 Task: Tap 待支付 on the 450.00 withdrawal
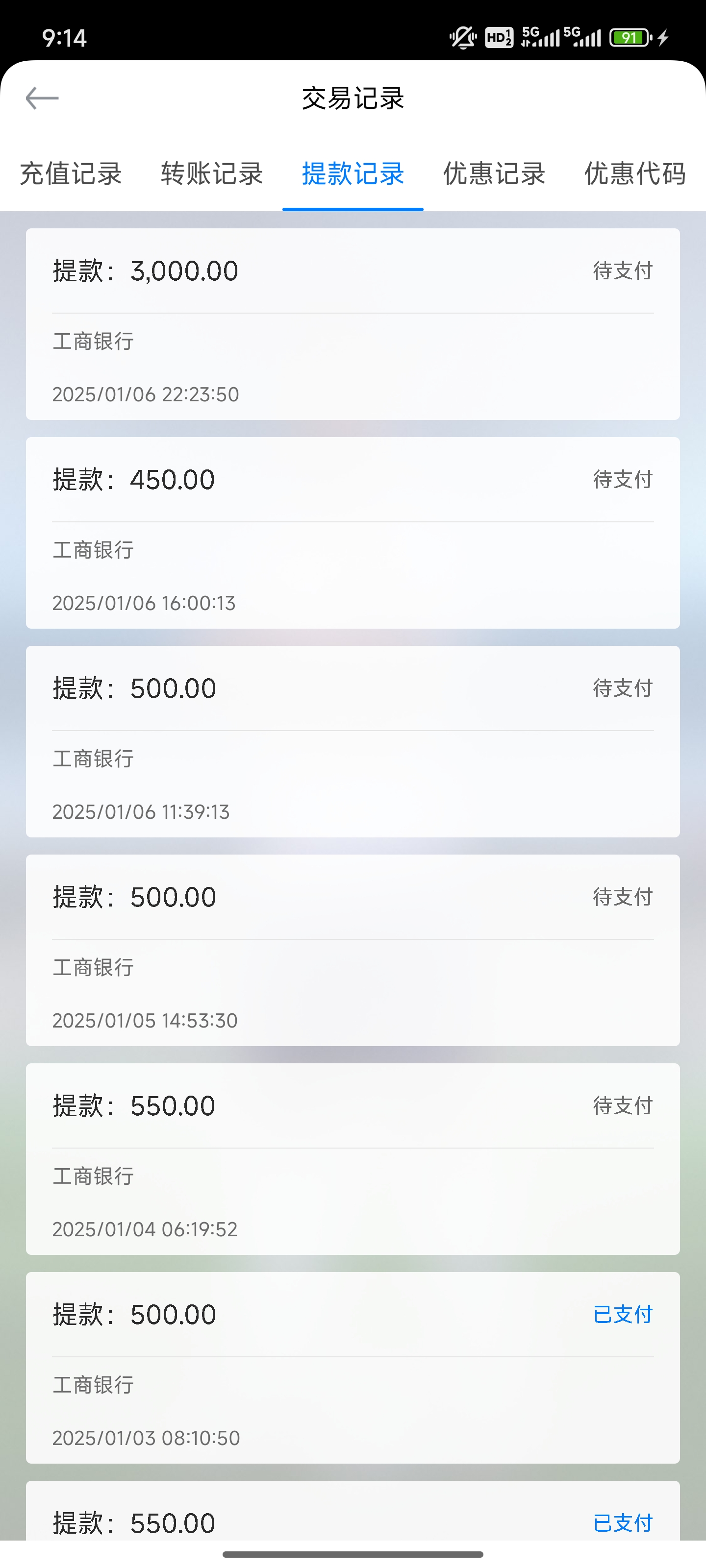point(623,480)
